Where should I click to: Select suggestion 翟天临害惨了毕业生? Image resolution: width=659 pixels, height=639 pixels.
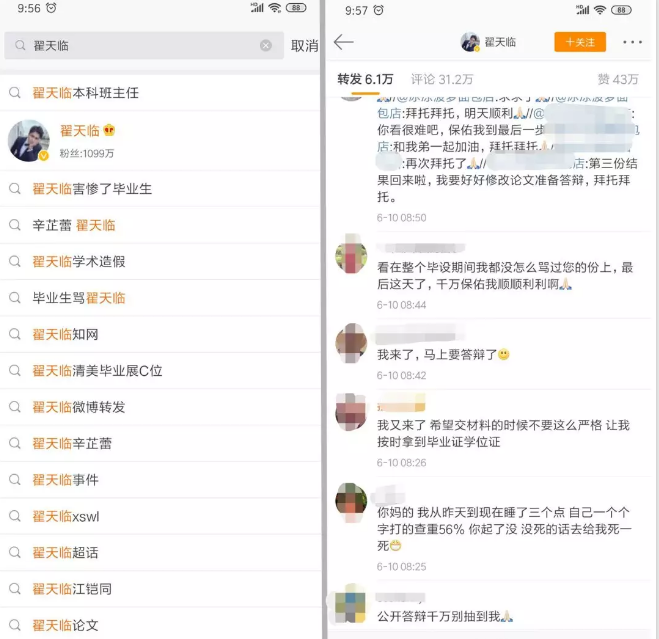[x=92, y=189]
